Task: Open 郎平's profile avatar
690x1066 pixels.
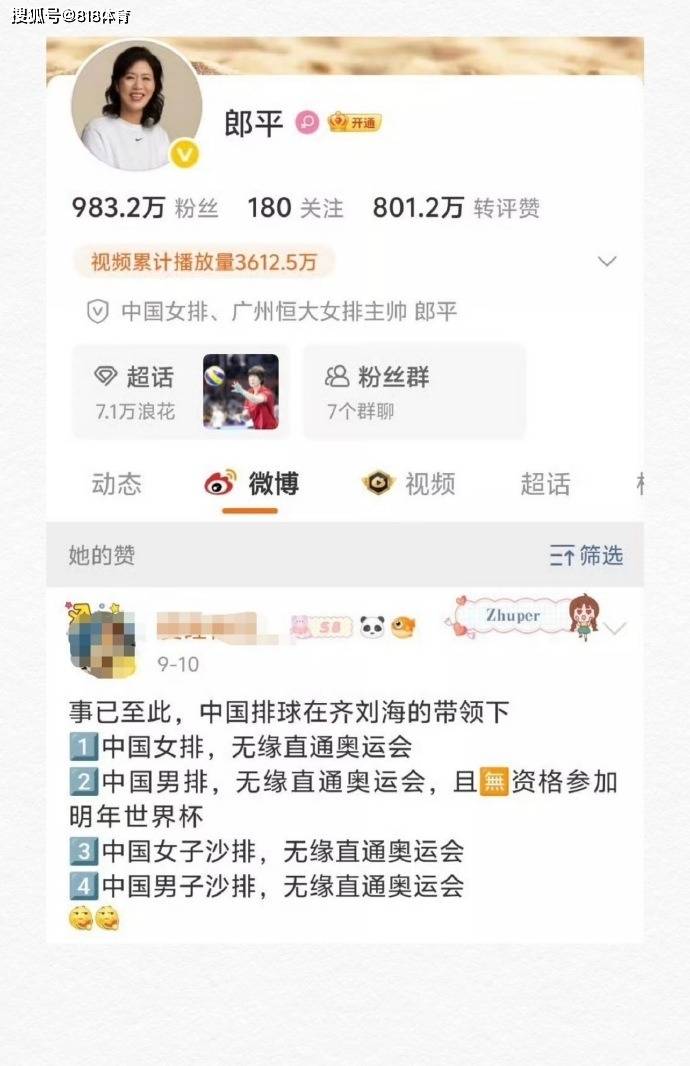Action: pos(137,105)
